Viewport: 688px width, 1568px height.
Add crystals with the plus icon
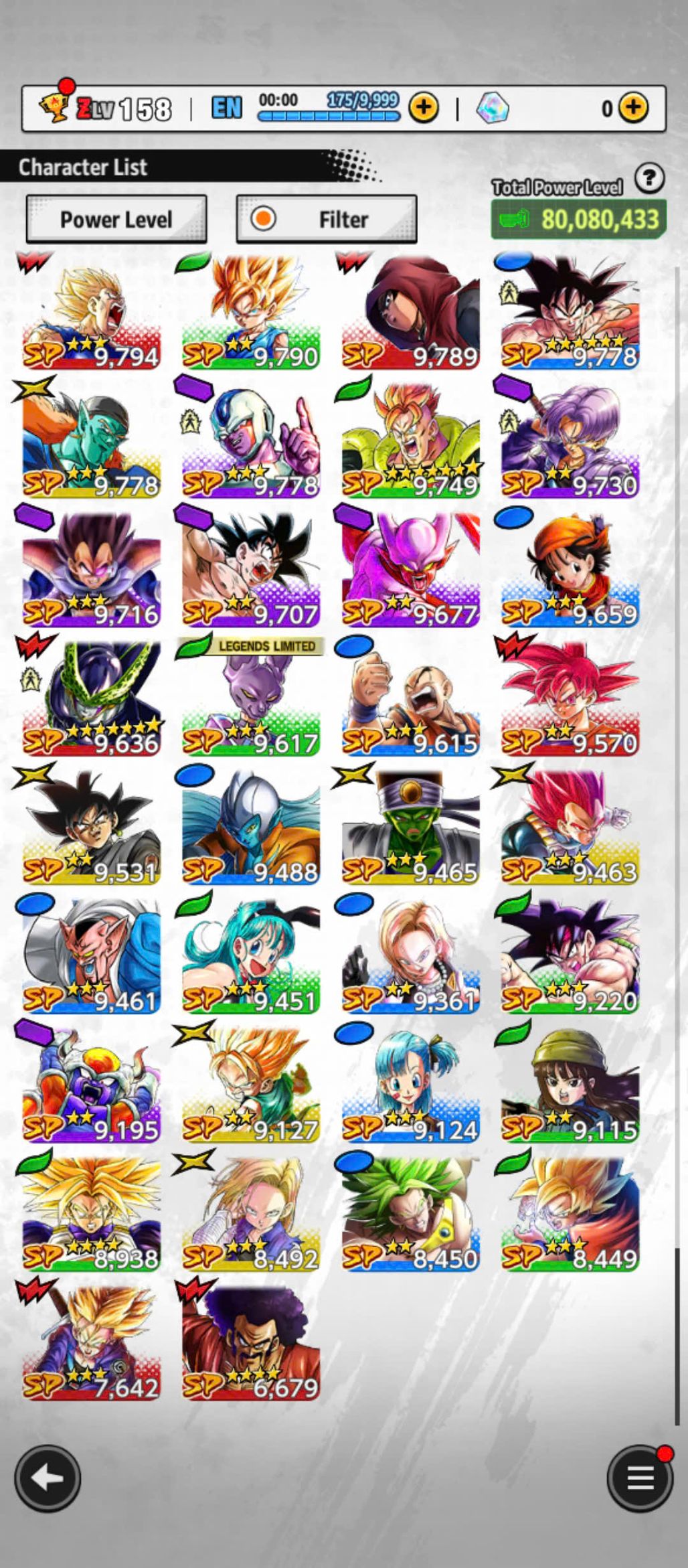pos(633,107)
